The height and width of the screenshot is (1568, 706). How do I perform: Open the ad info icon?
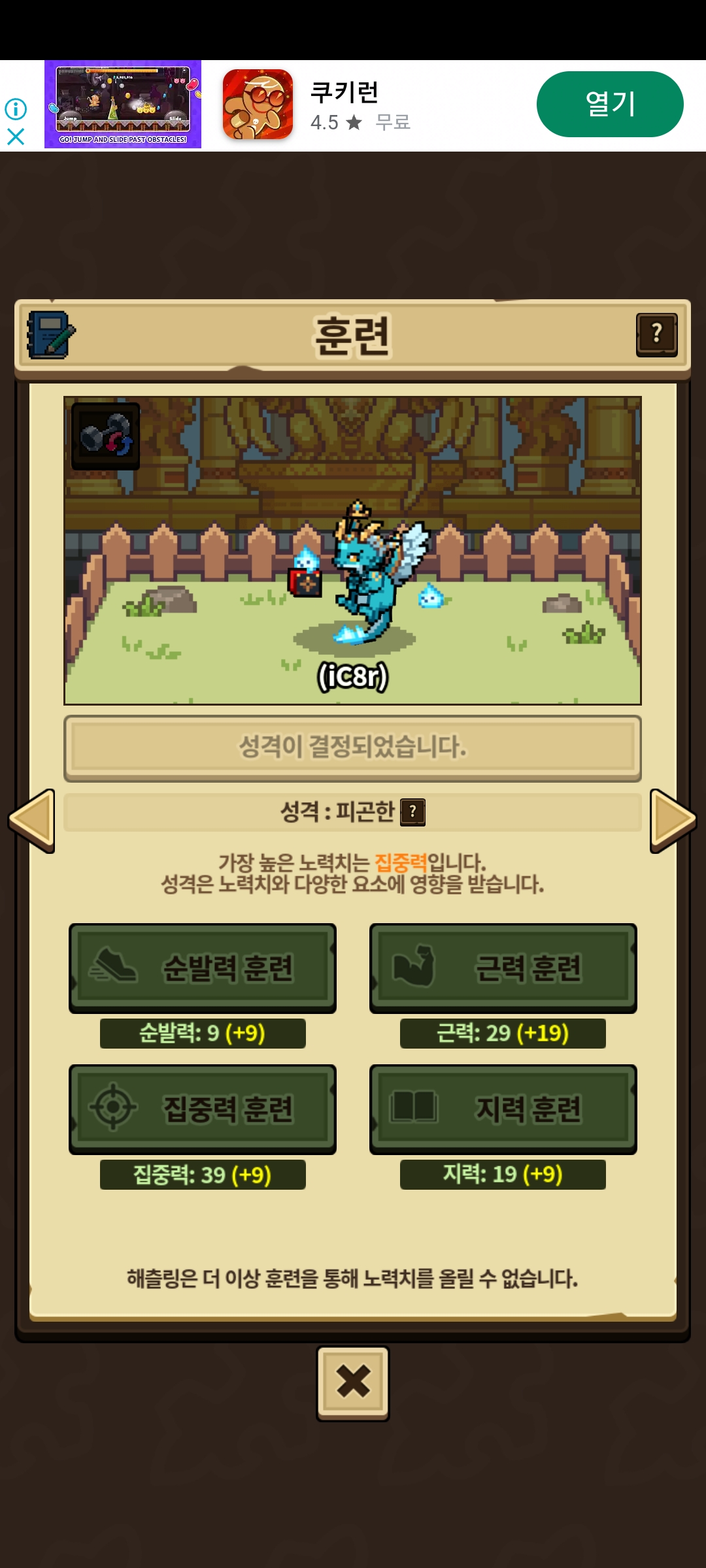tap(16, 108)
